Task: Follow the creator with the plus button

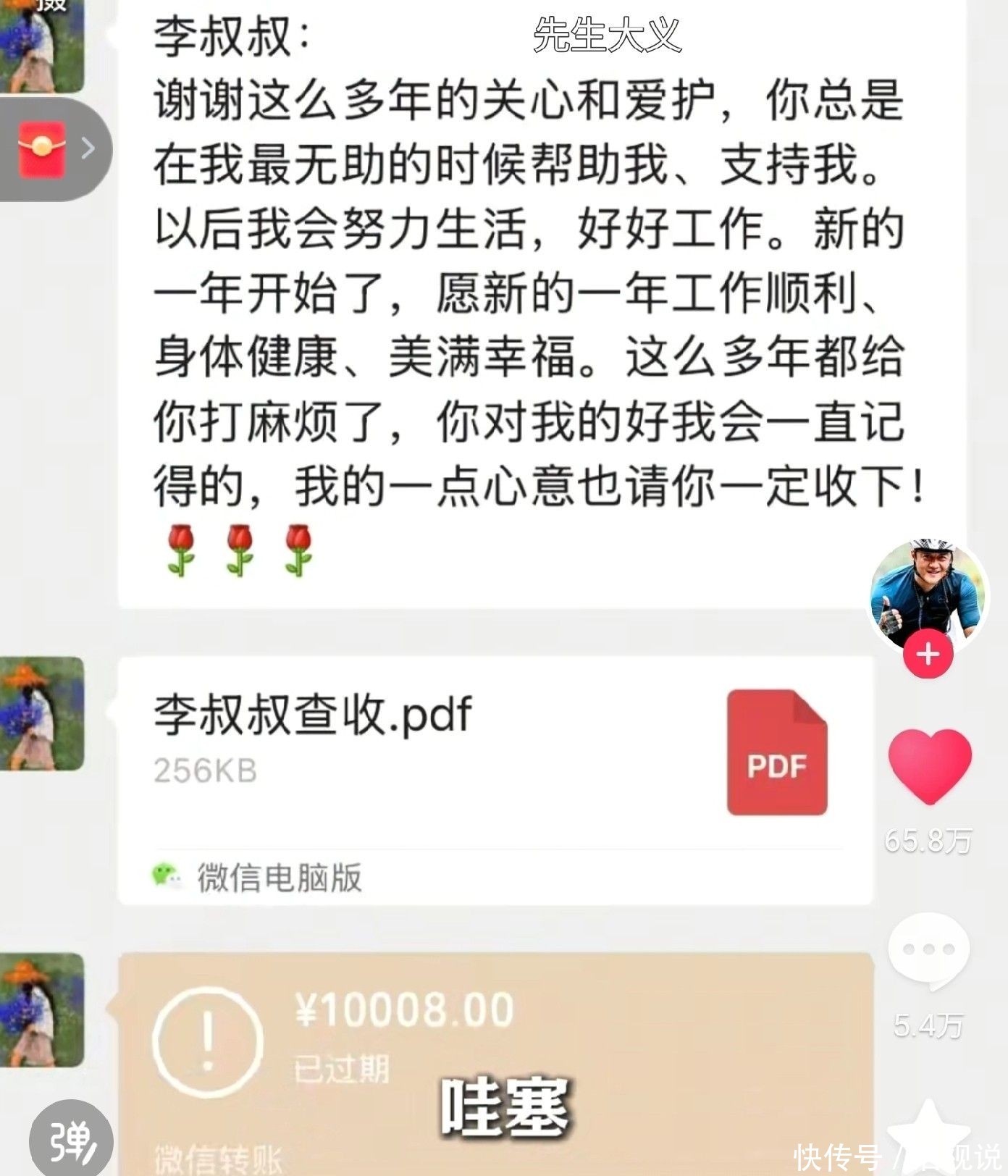Action: [x=928, y=655]
